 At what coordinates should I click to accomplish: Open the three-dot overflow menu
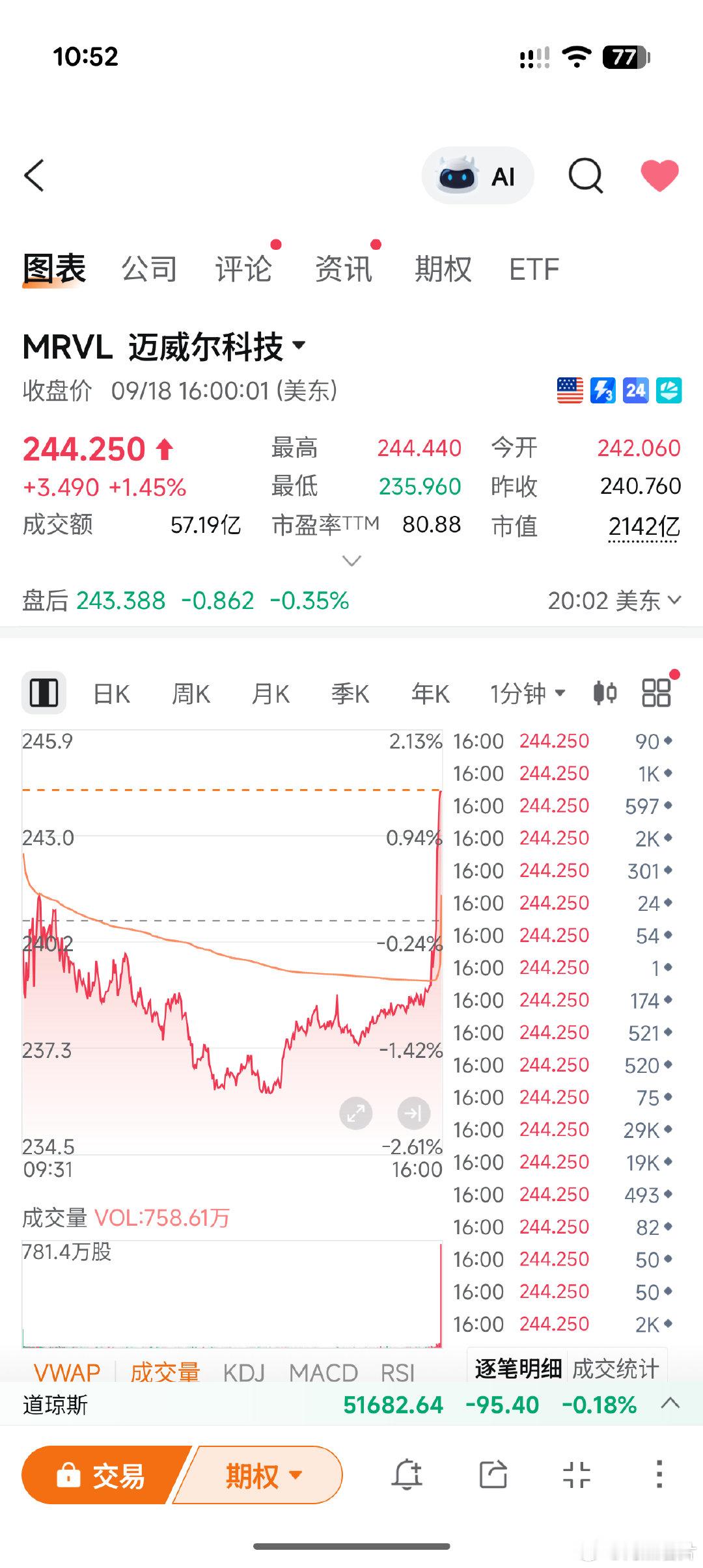click(659, 1474)
